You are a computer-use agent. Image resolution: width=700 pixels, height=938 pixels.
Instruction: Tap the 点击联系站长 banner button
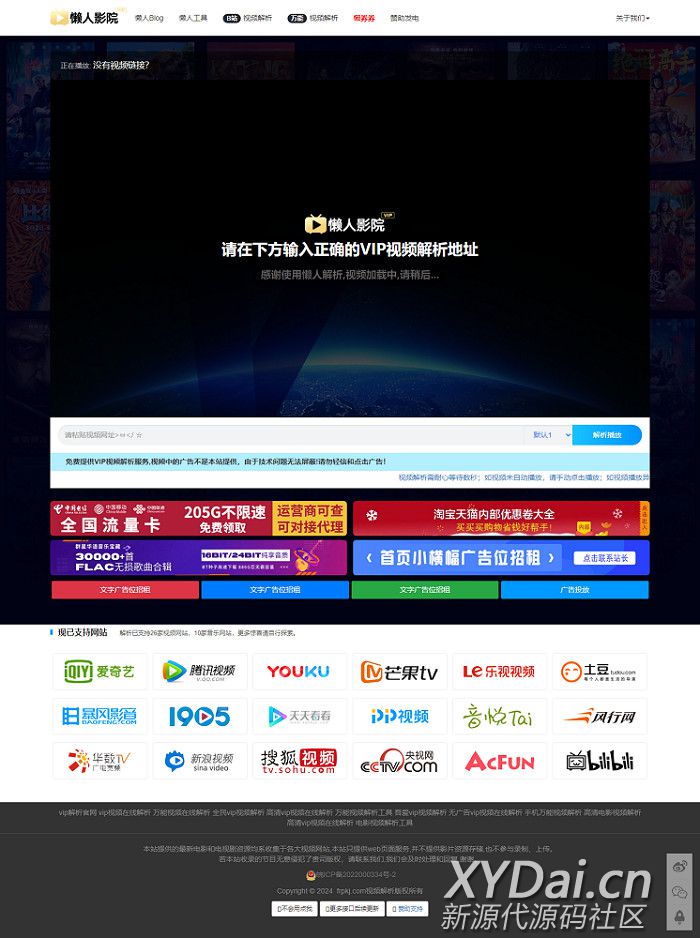point(605,558)
